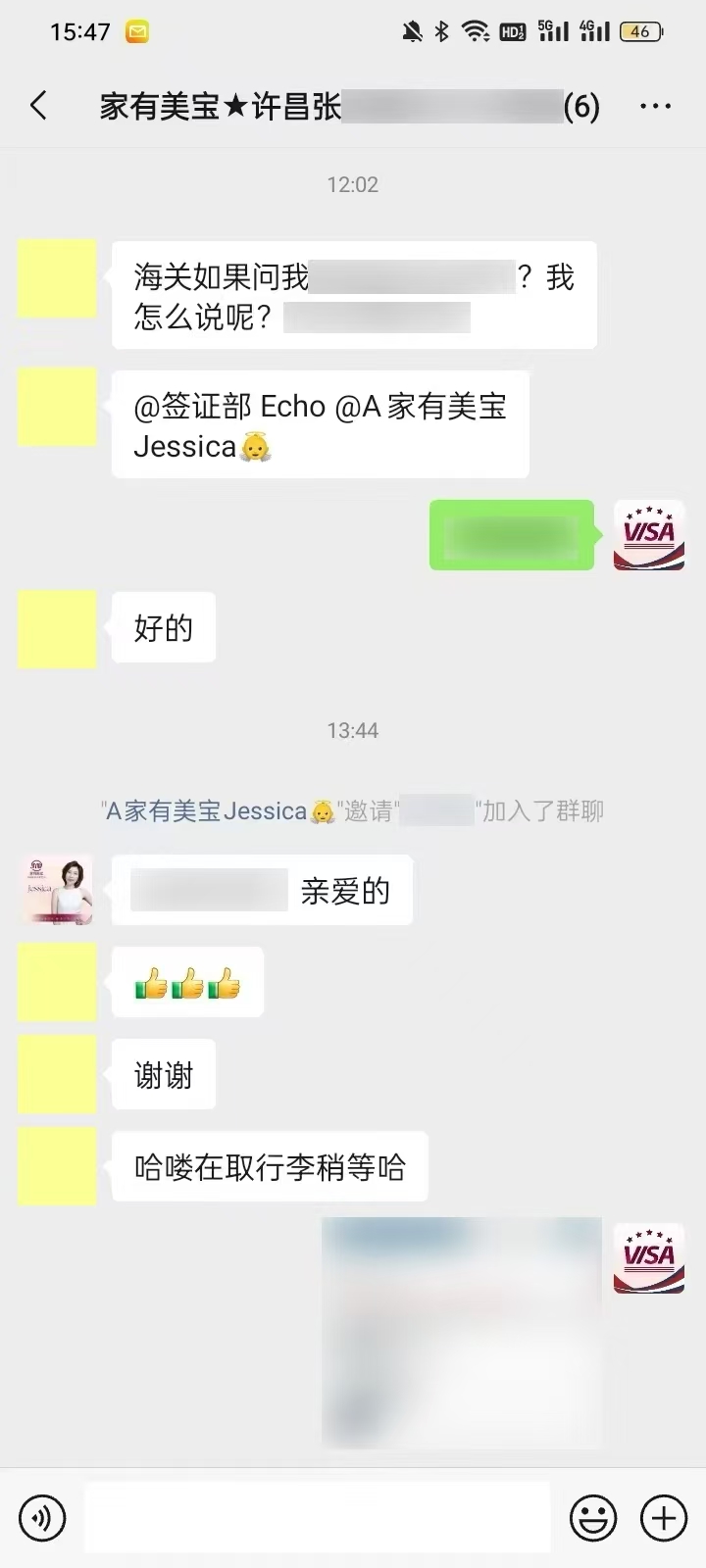Tap the avatar beside the 谢谢 message
706x1568 pixels.
57,1074
